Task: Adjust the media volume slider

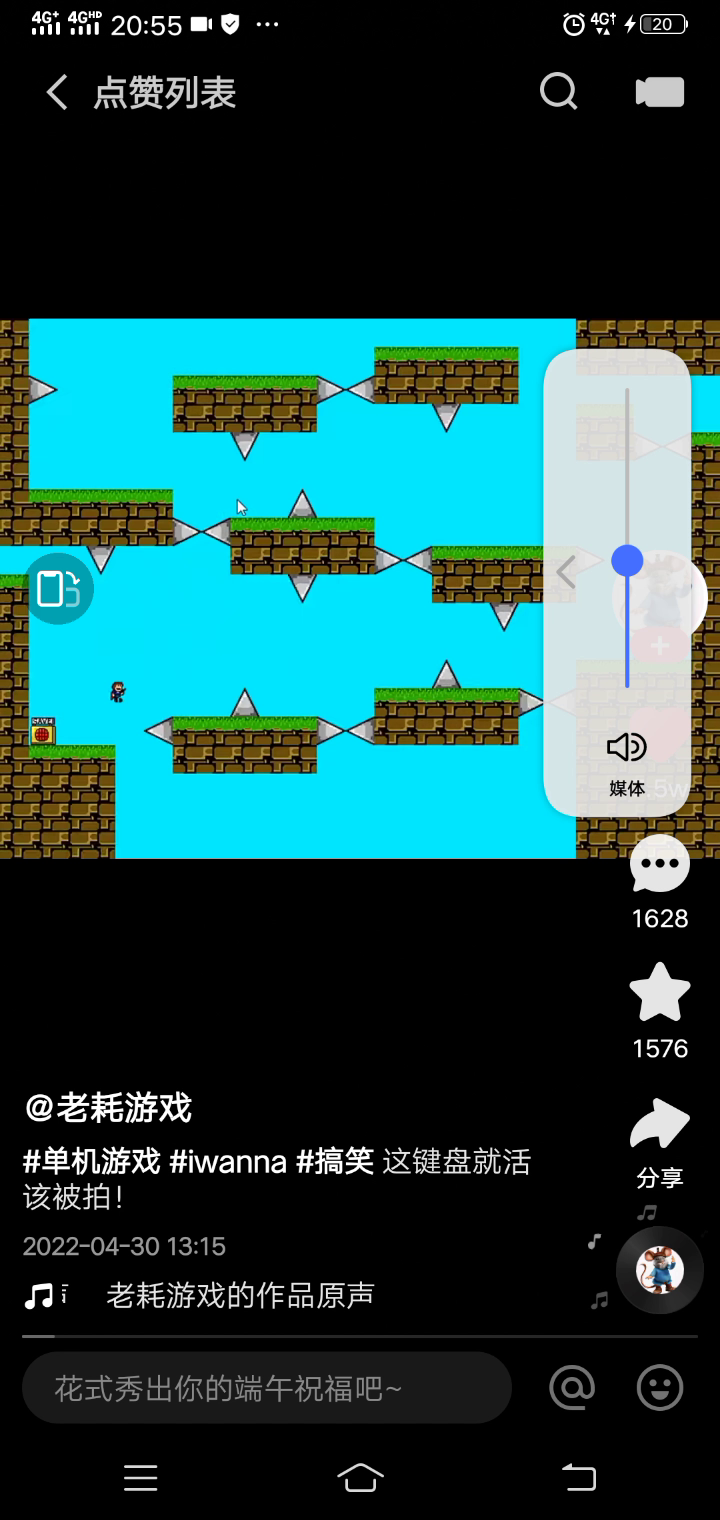Action: (x=627, y=560)
